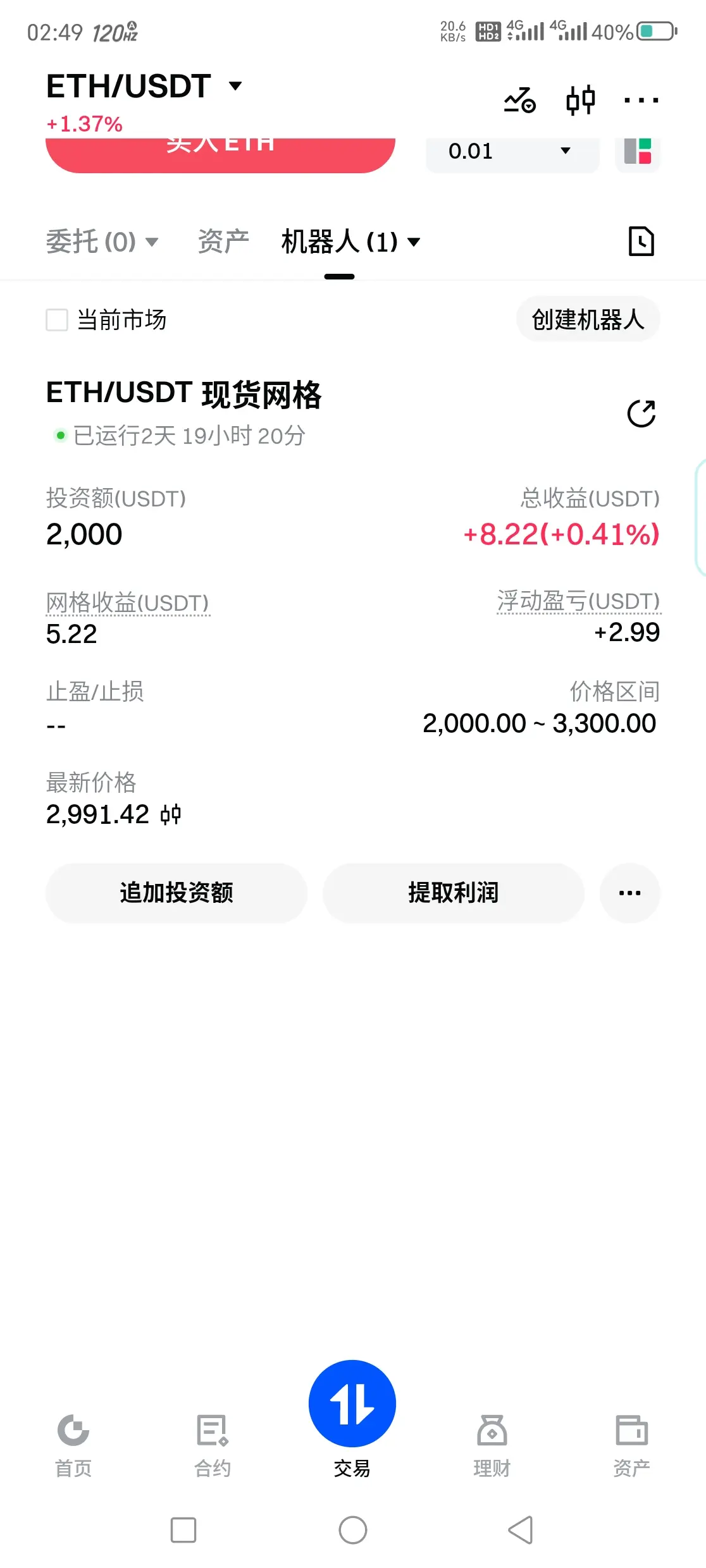Open the candlestick chart icon in header
This screenshot has height=1568, width=706.
tap(580, 100)
